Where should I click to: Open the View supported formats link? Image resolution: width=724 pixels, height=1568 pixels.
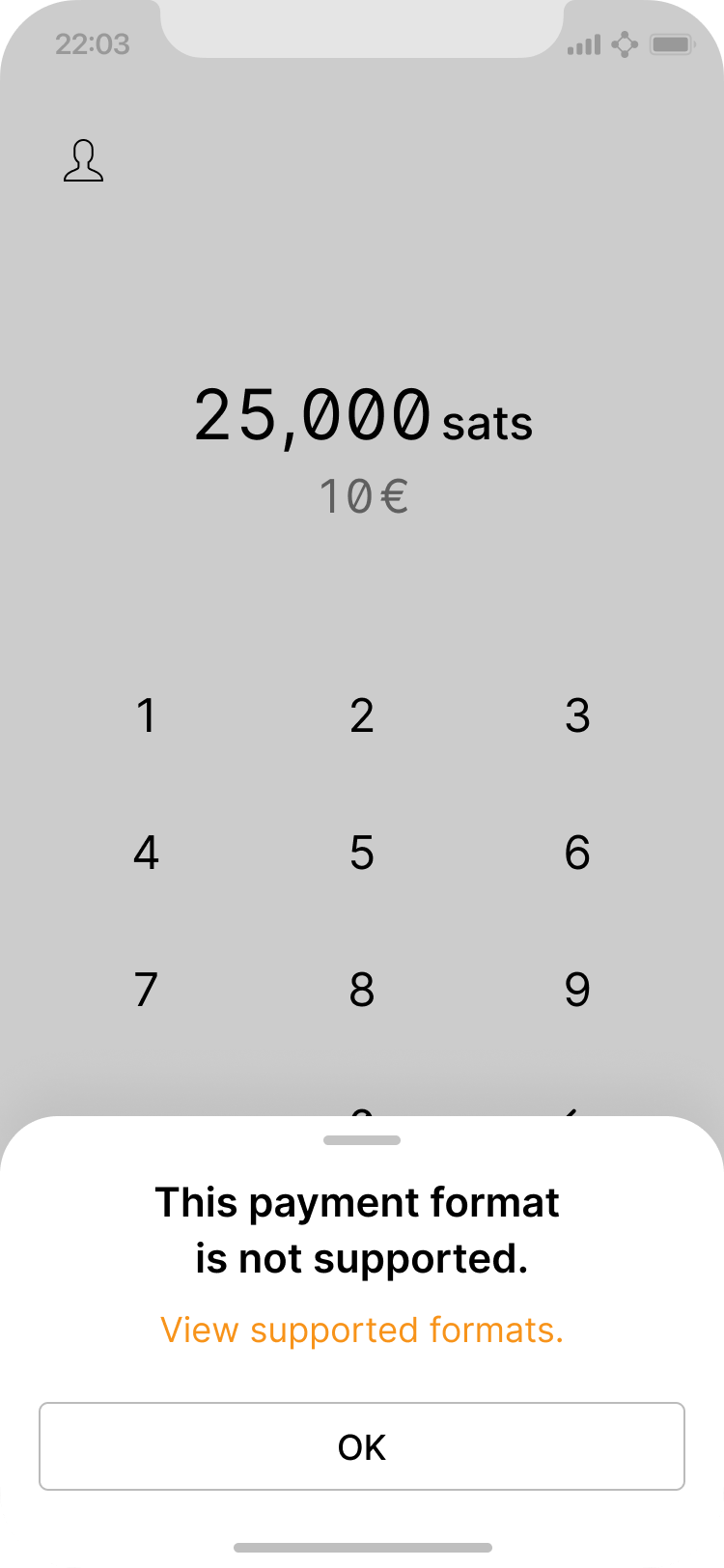(362, 1330)
